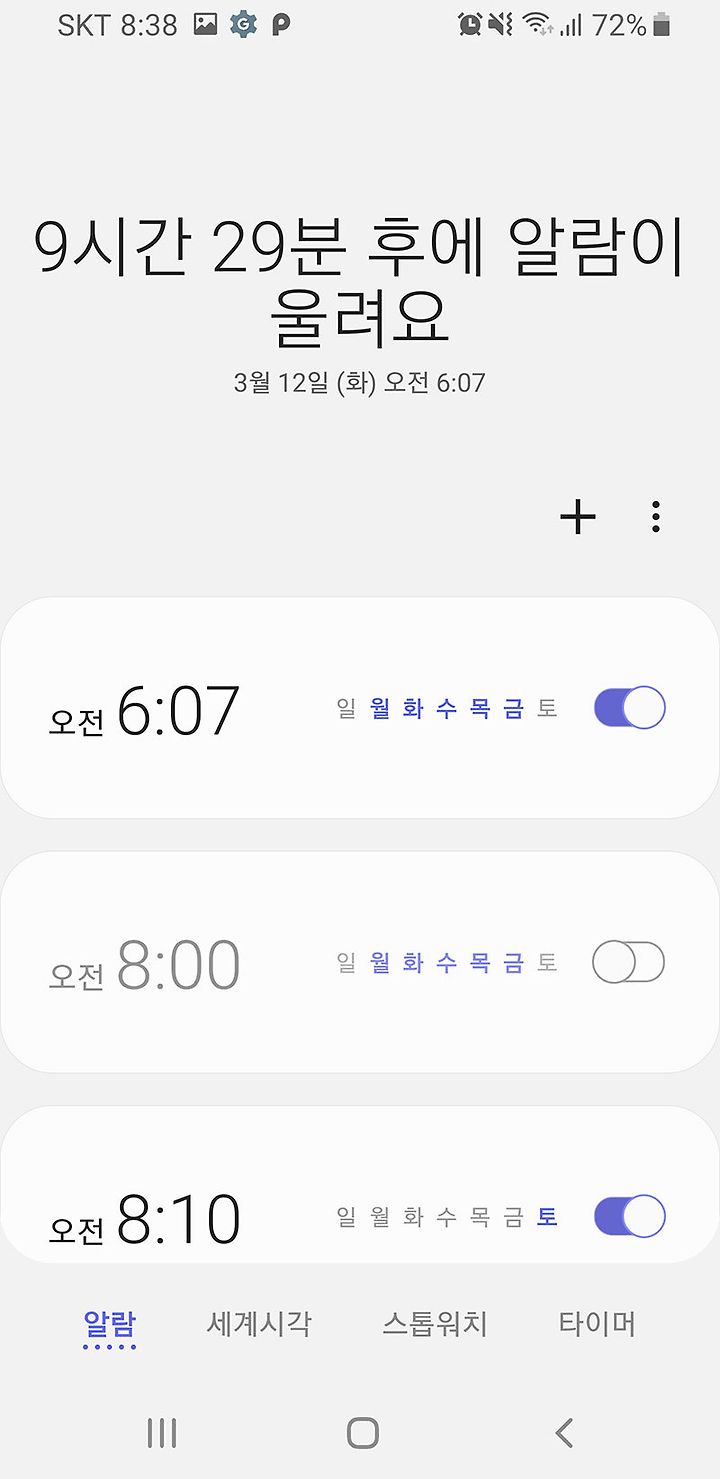Add a new alarm with the plus icon
The height and width of the screenshot is (1479, 720).
click(577, 517)
